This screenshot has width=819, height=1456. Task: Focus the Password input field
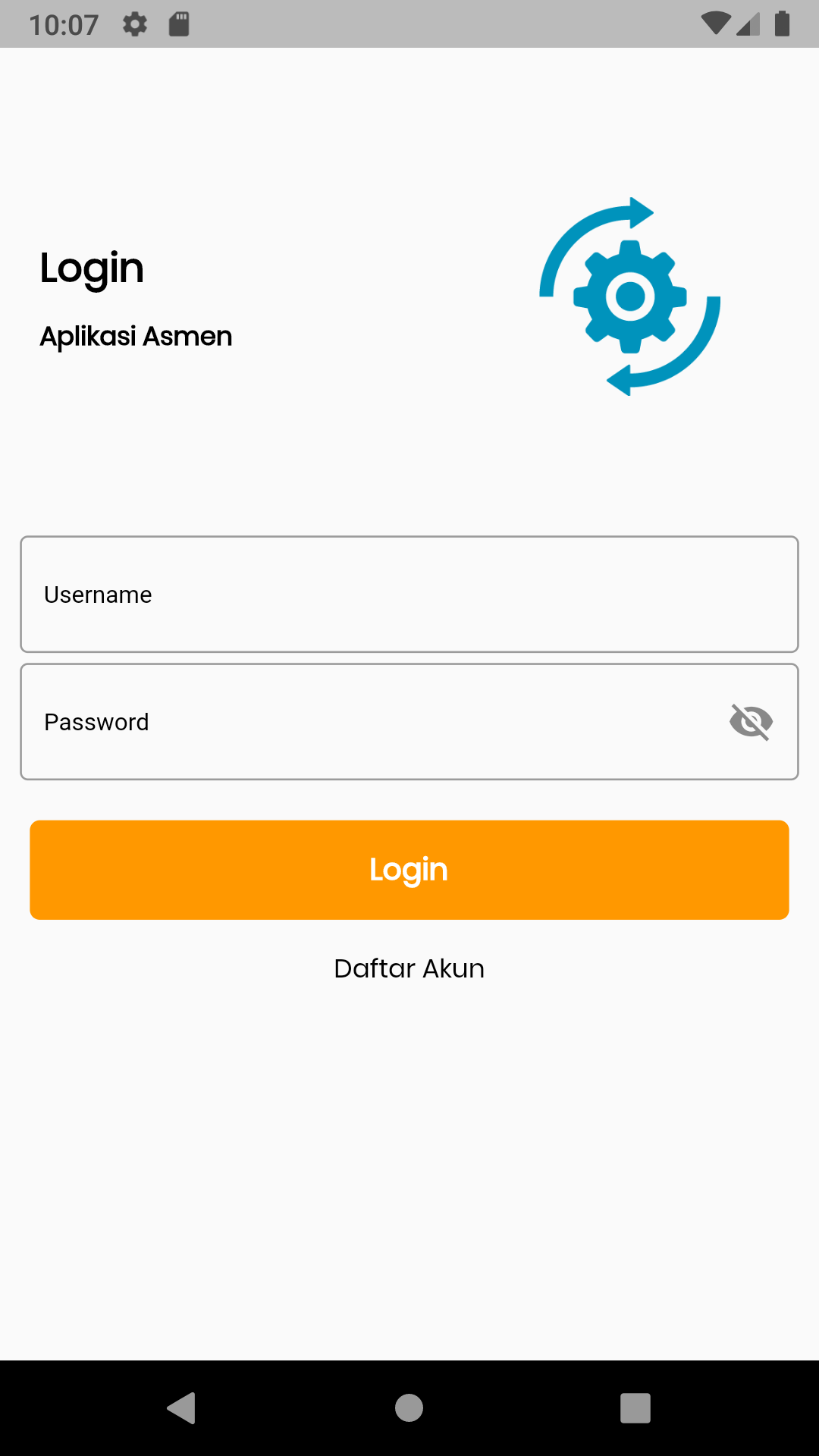point(364,722)
